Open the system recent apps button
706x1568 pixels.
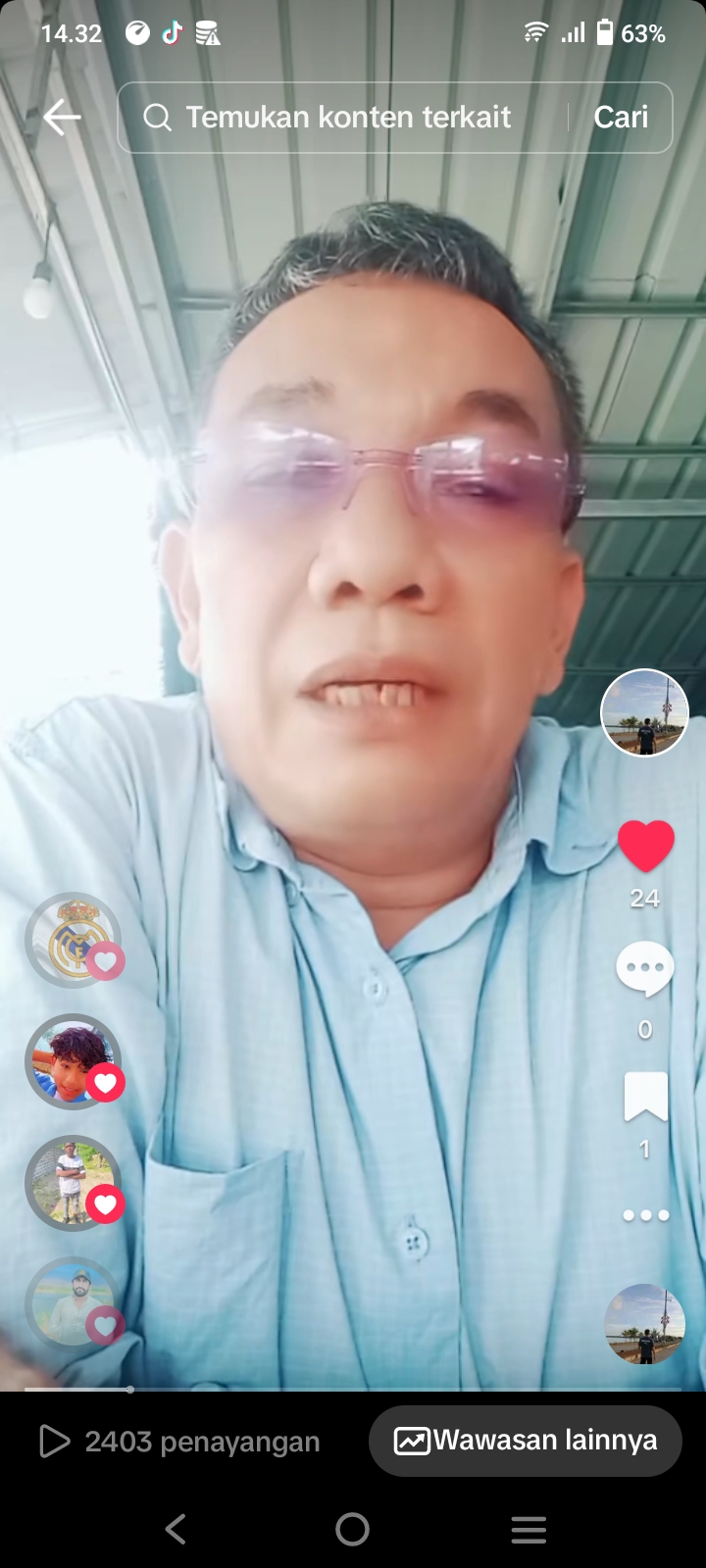tap(529, 1529)
